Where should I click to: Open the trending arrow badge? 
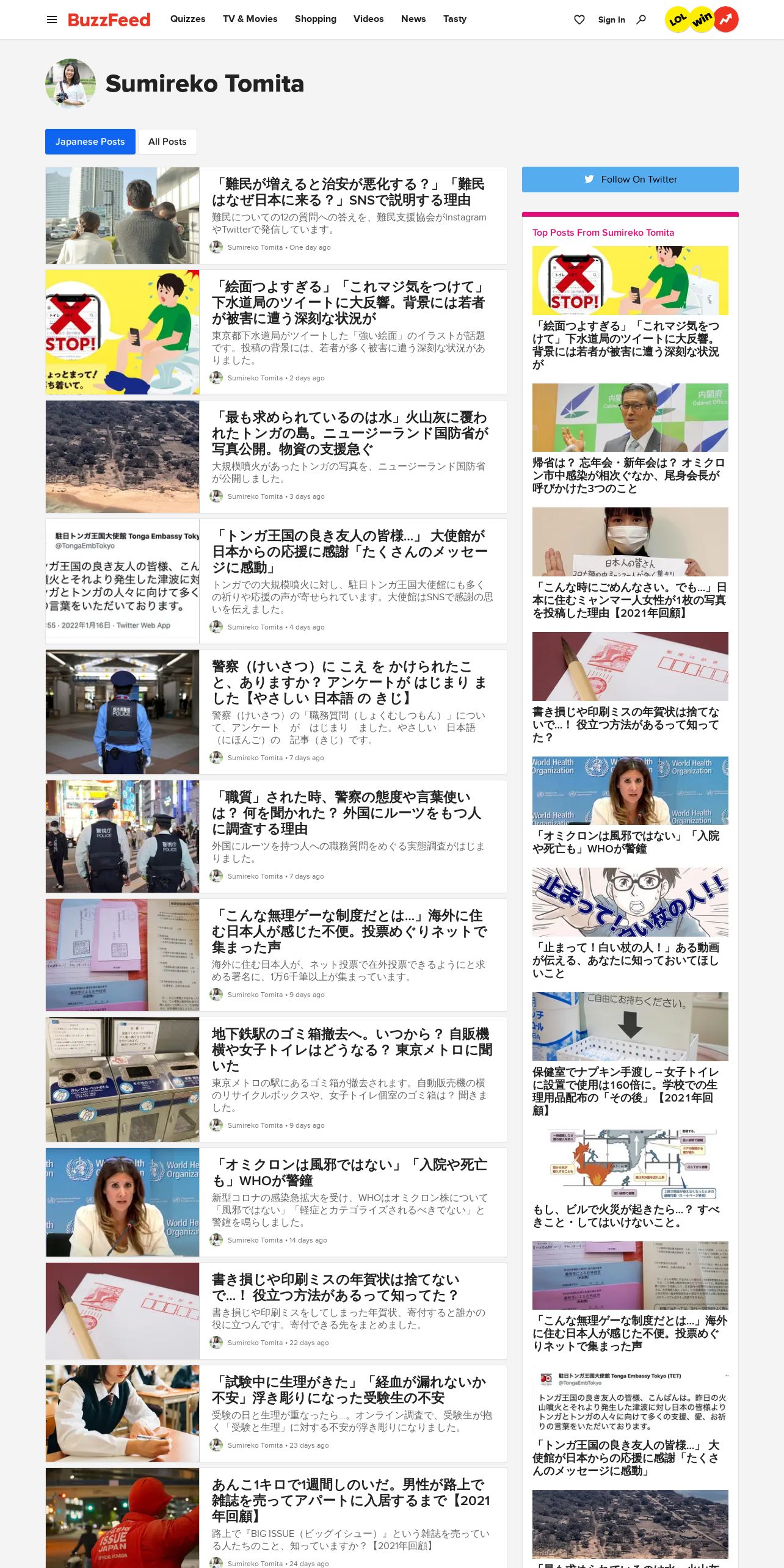point(726,20)
